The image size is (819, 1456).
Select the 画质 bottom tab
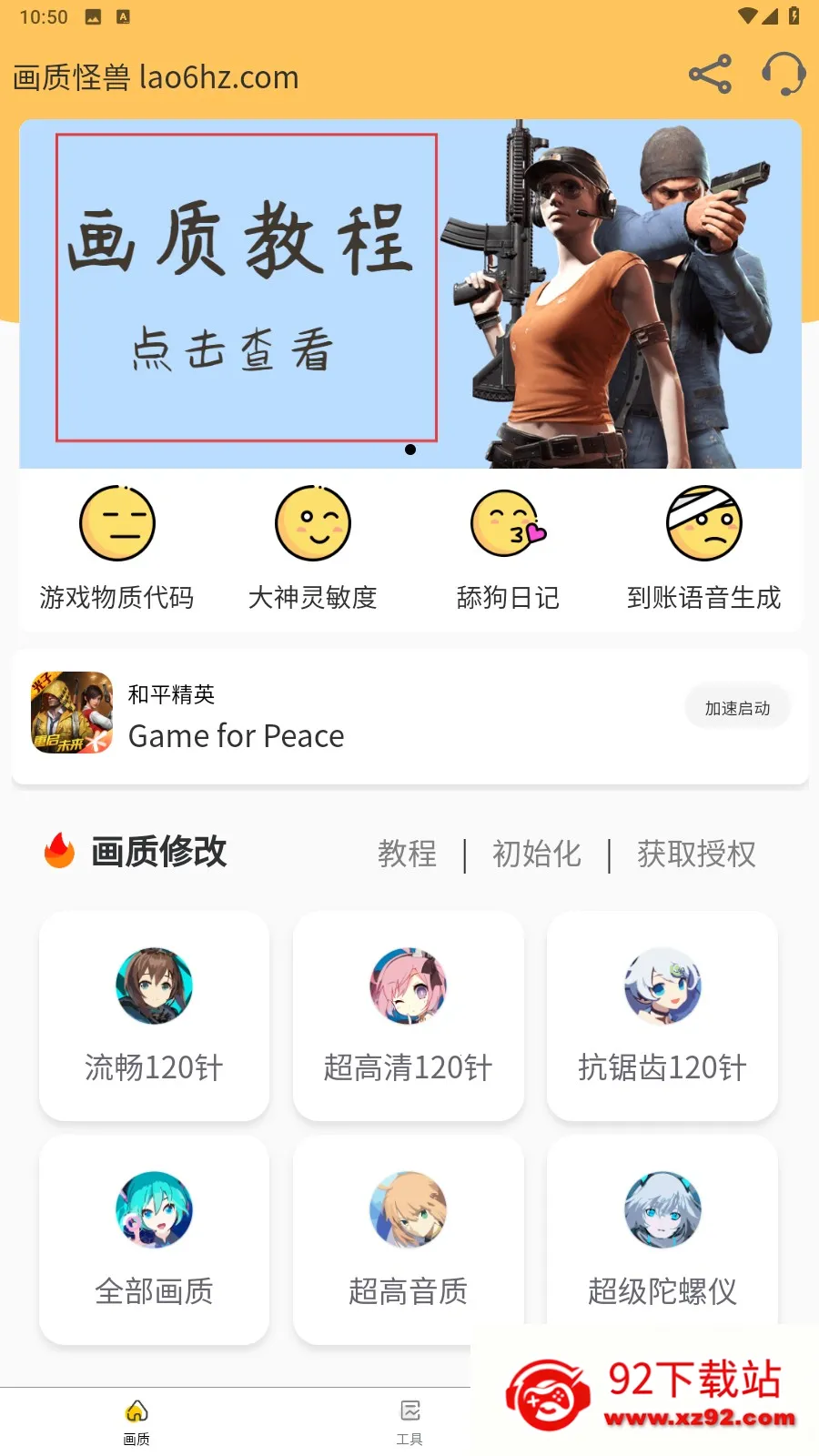click(x=136, y=1420)
